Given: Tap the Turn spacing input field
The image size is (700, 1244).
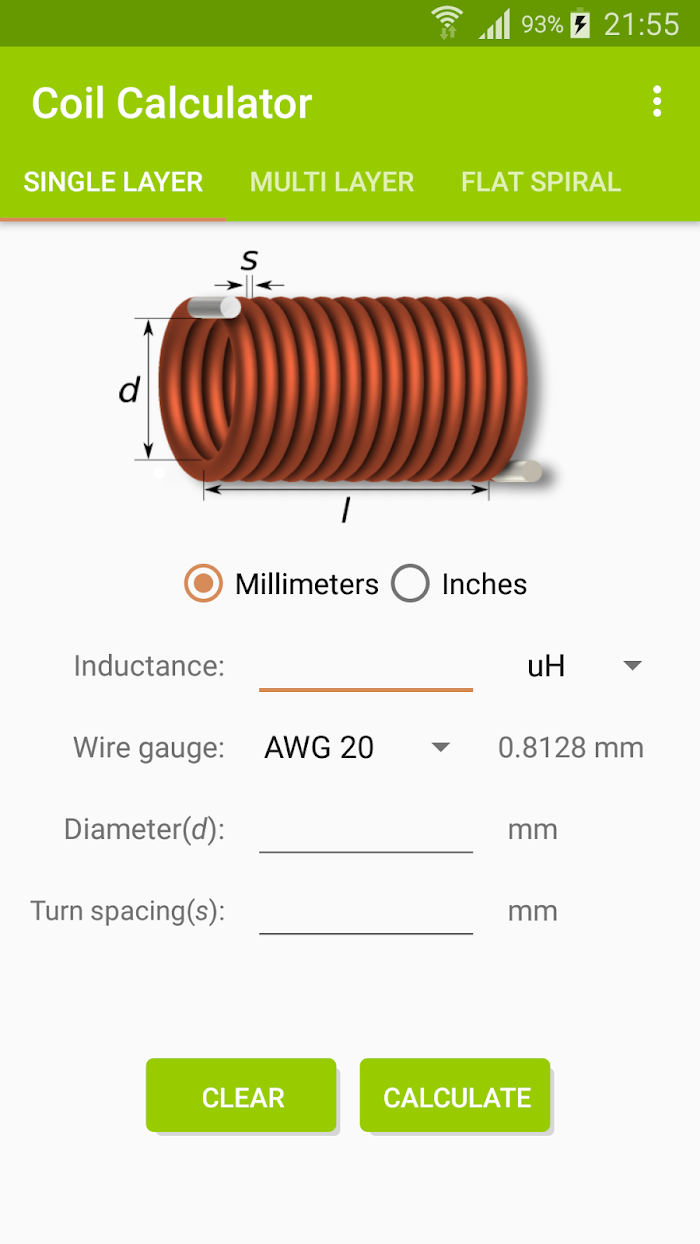Looking at the screenshot, I should pos(366,911).
